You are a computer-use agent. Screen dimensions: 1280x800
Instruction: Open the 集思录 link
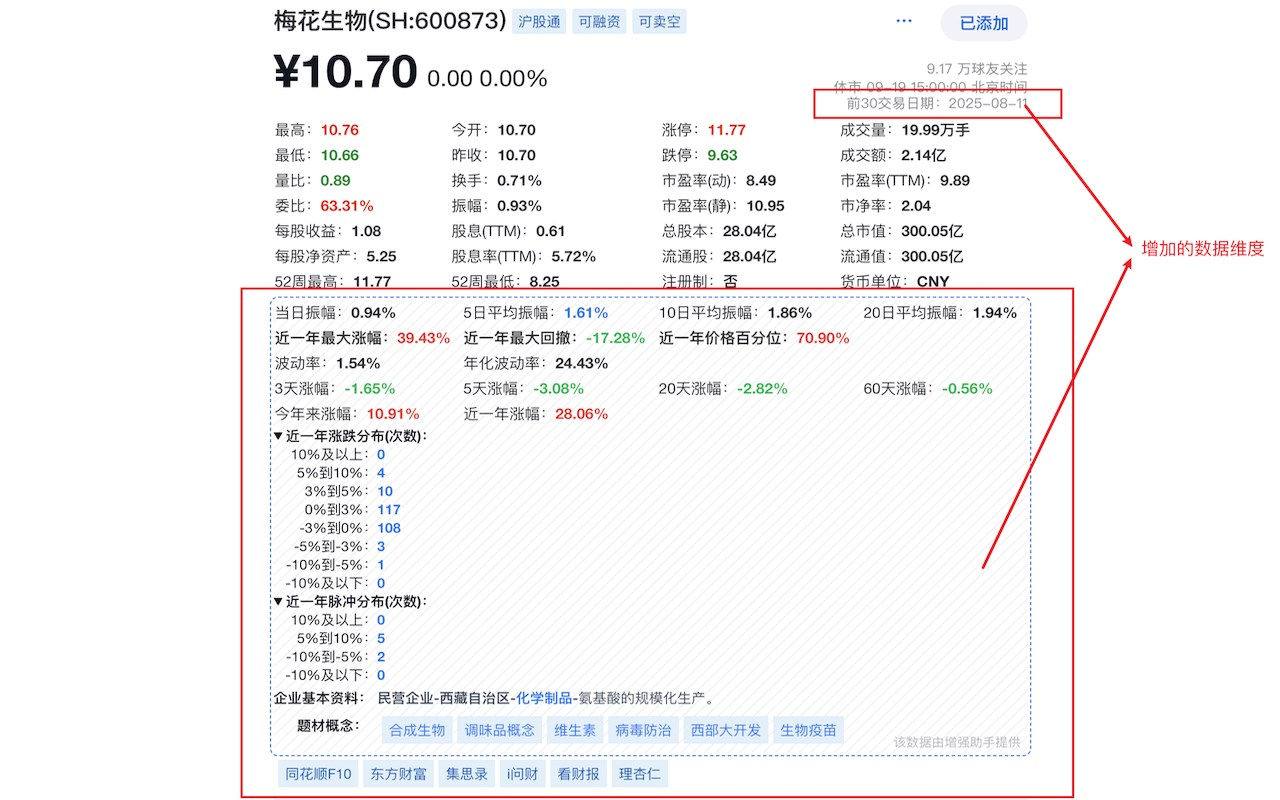467,773
